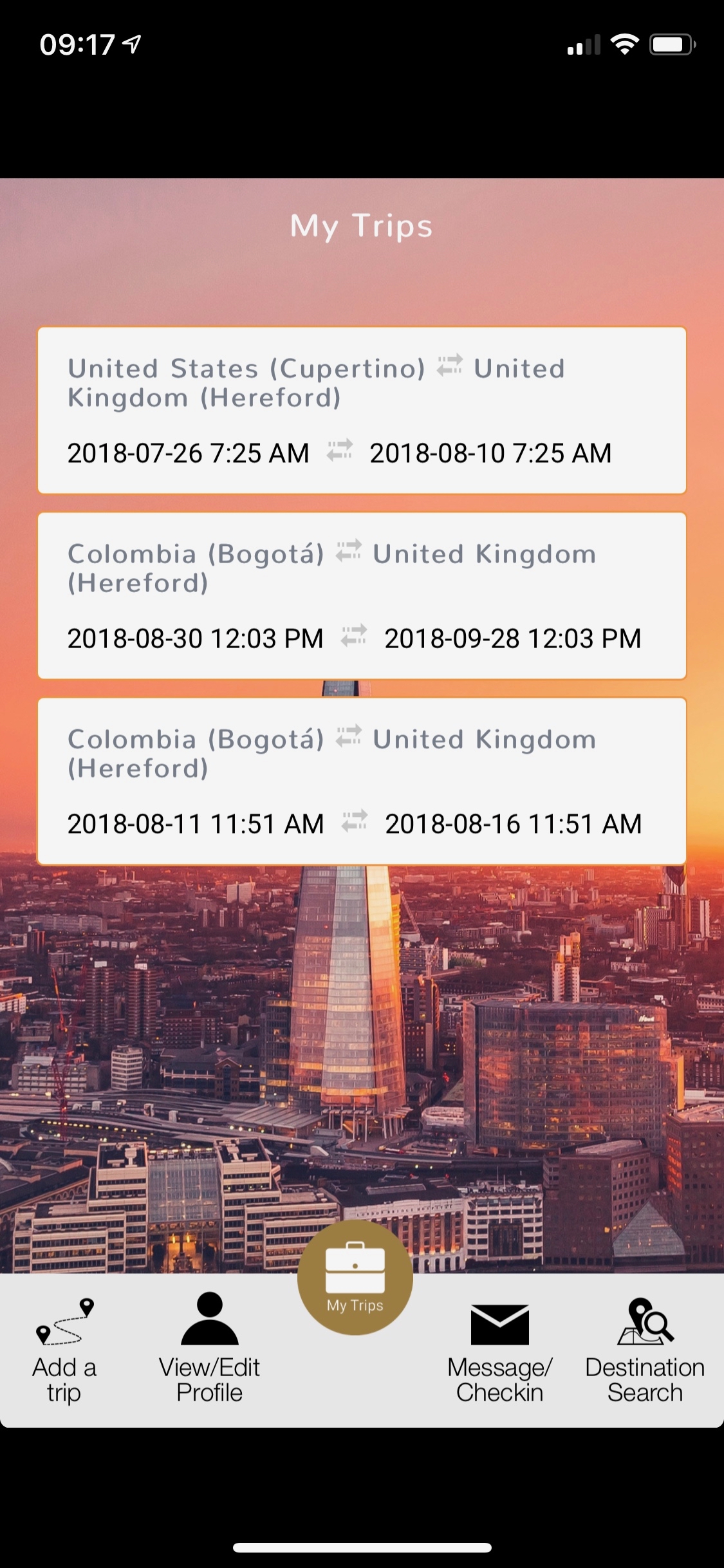Open the United States to United Kingdom trip
724x1568 pixels.
pyautogui.click(x=362, y=410)
